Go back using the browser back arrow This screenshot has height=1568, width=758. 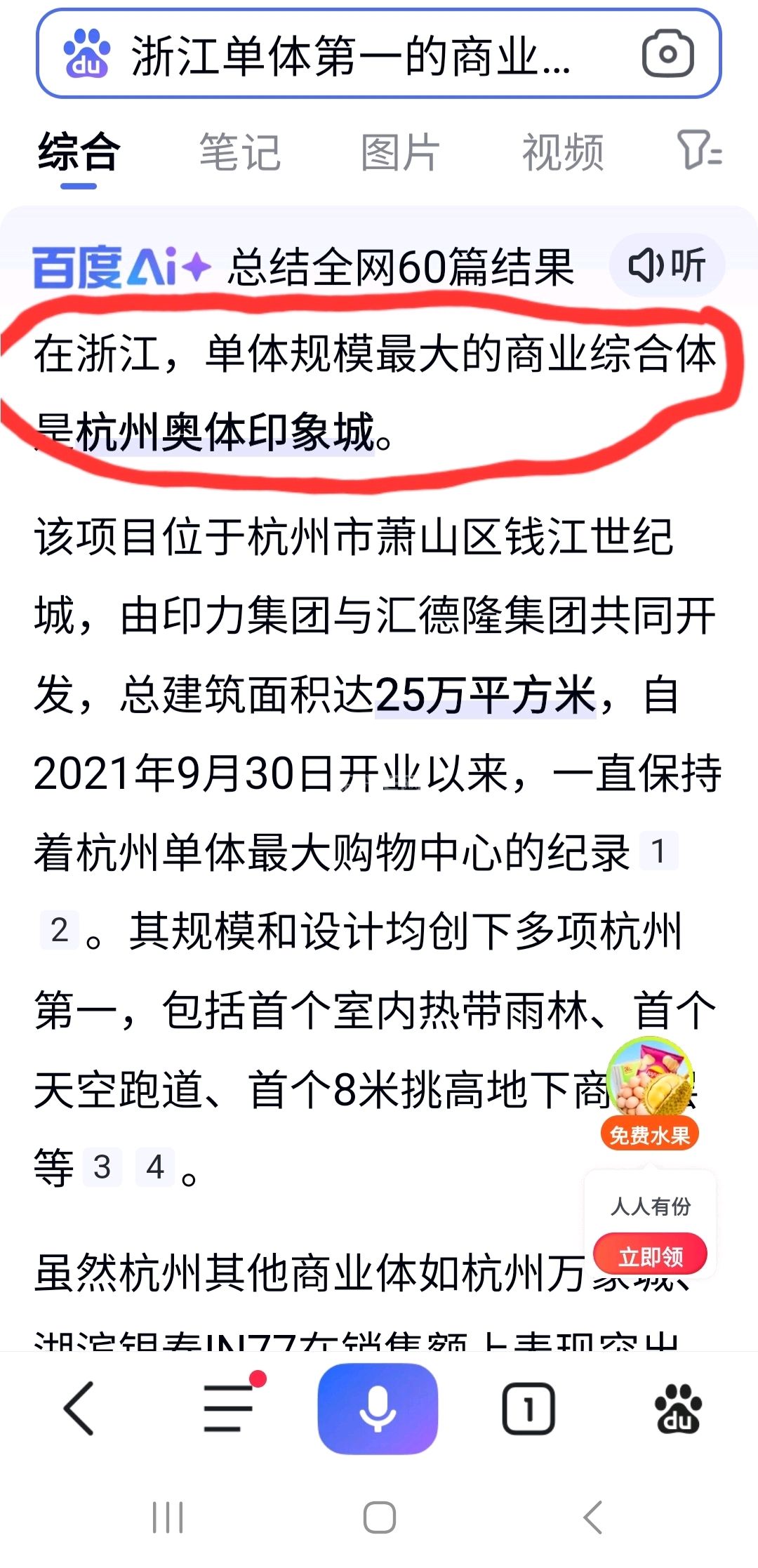pyautogui.click(x=79, y=1408)
